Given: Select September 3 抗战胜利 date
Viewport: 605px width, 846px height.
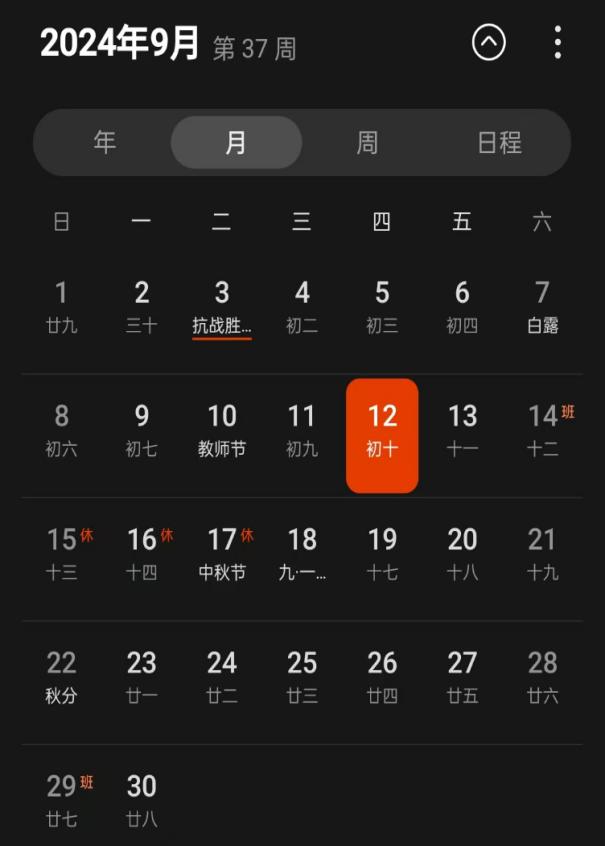Looking at the screenshot, I should pos(222,306).
